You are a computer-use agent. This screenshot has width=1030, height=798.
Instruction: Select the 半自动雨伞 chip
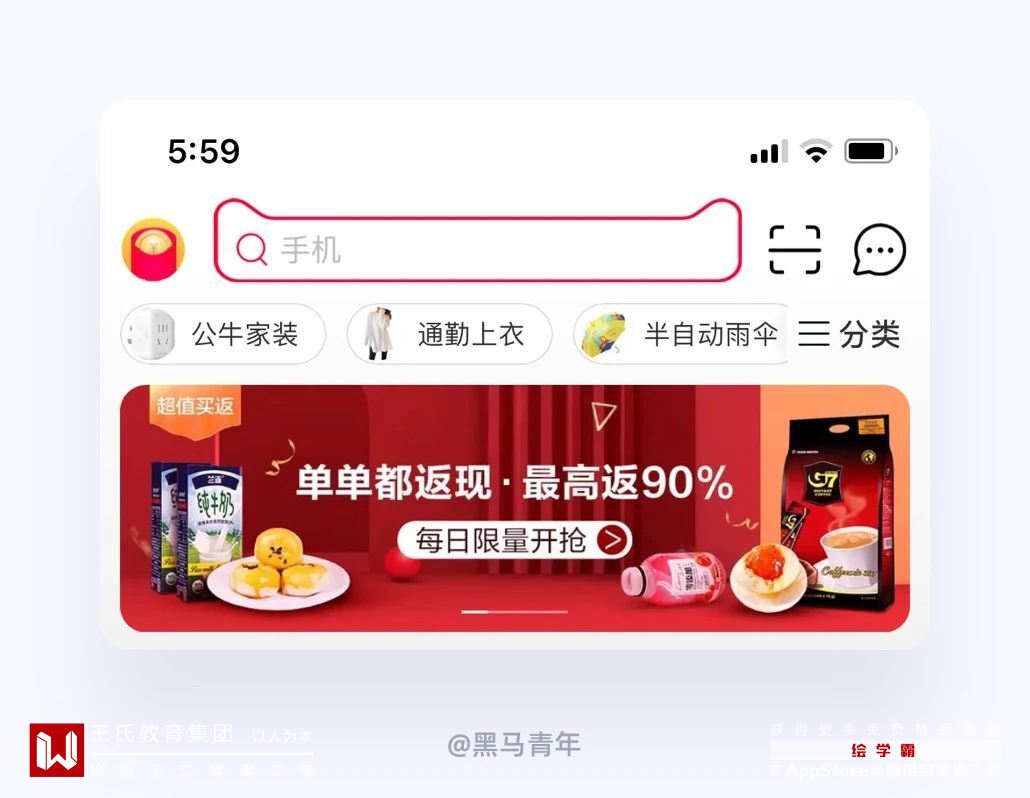pos(682,334)
